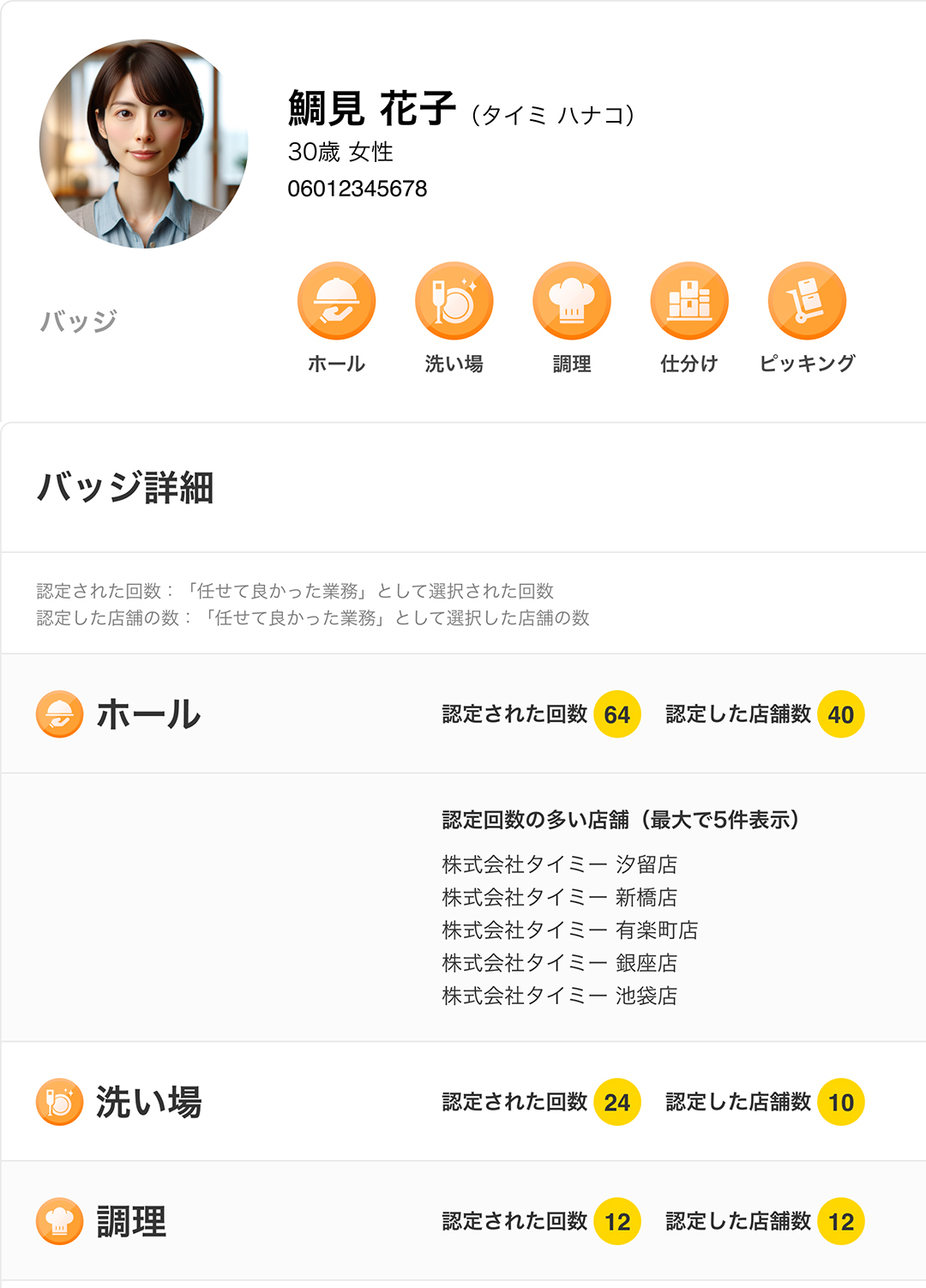Viewport: 926px width, 1288px height.
Task: Select the 仕分け badge icon
Action: 688,301
